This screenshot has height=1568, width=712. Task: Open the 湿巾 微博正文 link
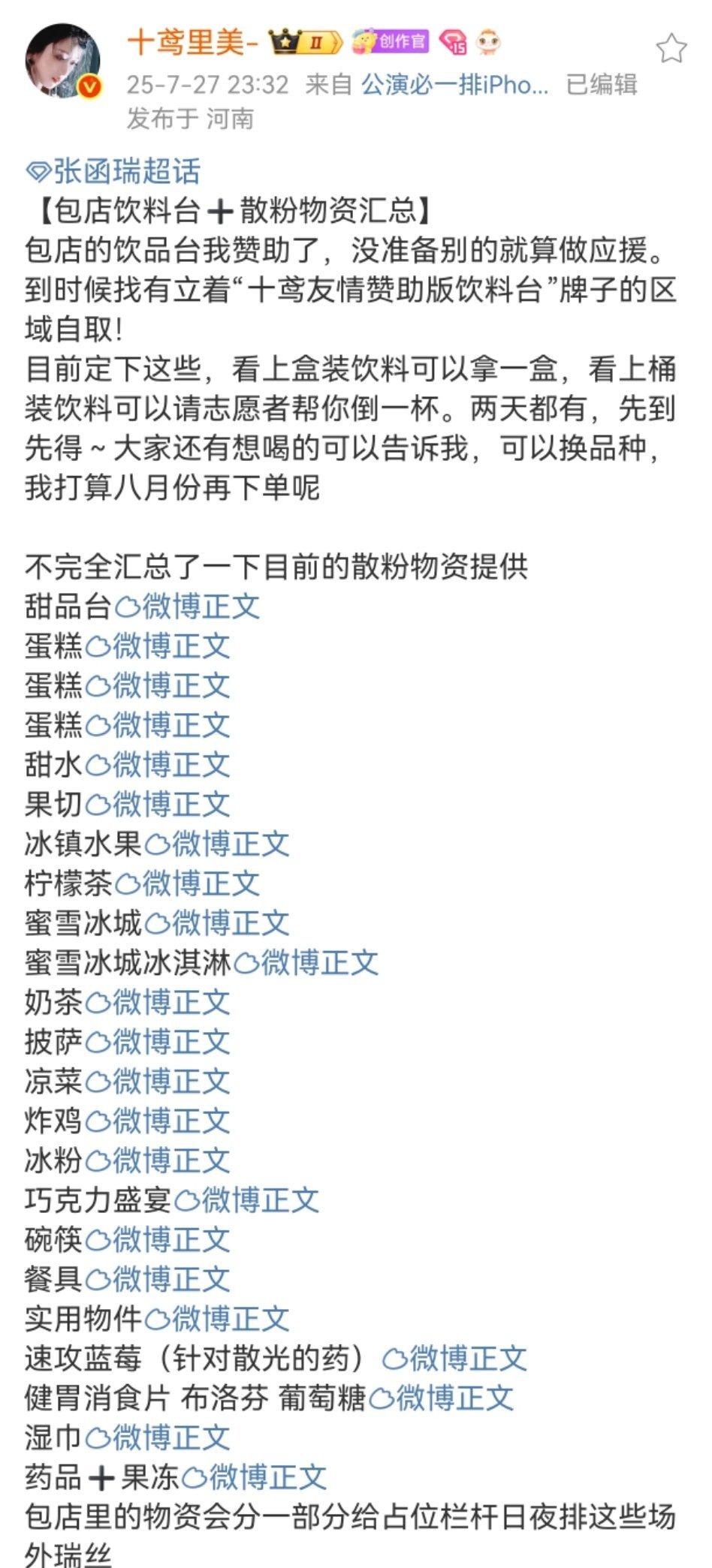click(x=157, y=1437)
